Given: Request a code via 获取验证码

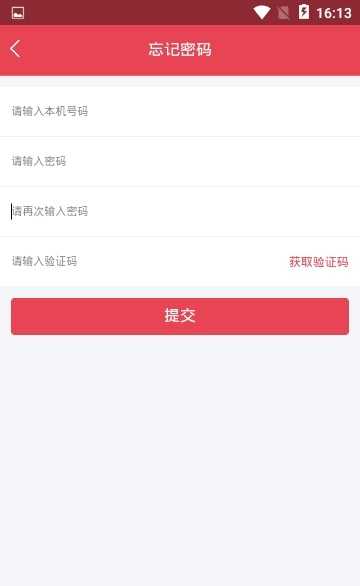Looking at the screenshot, I should 319,262.
